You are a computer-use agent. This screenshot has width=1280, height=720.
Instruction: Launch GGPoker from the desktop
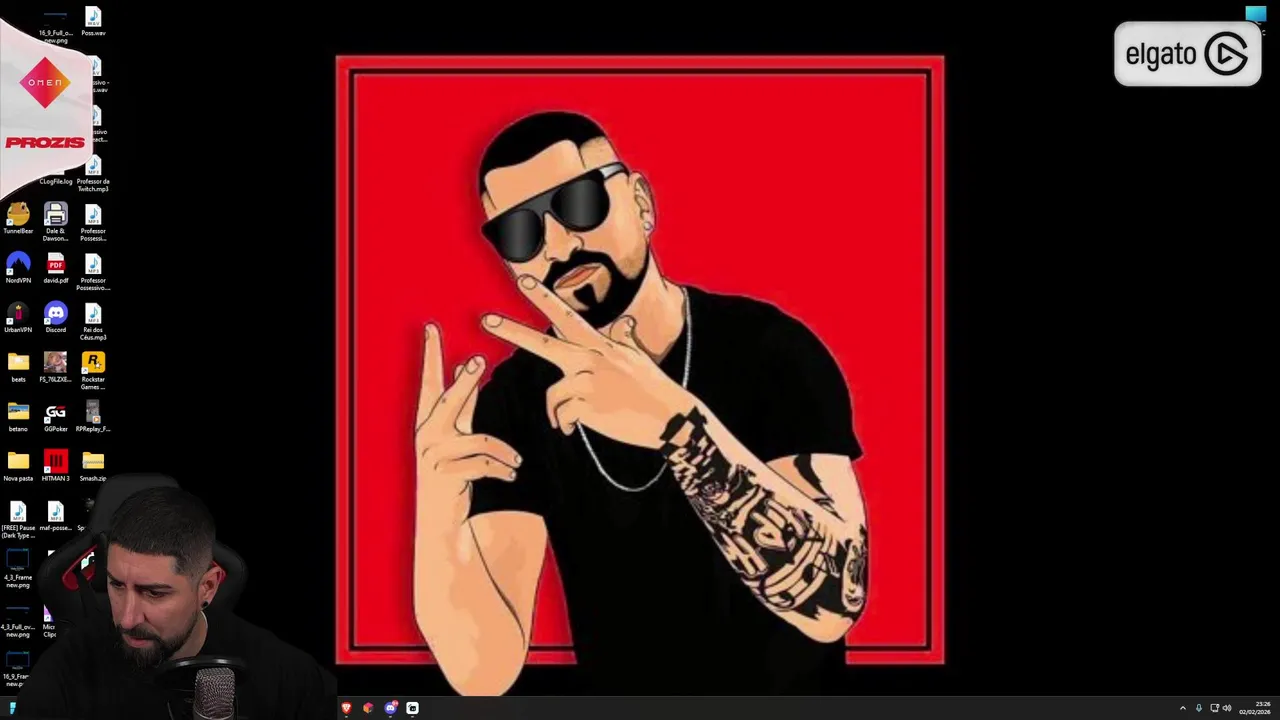click(56, 412)
